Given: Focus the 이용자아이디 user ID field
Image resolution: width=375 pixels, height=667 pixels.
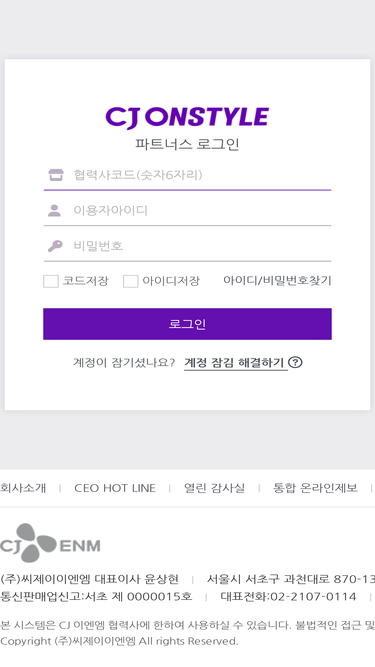Looking at the screenshot, I should [x=187, y=210].
